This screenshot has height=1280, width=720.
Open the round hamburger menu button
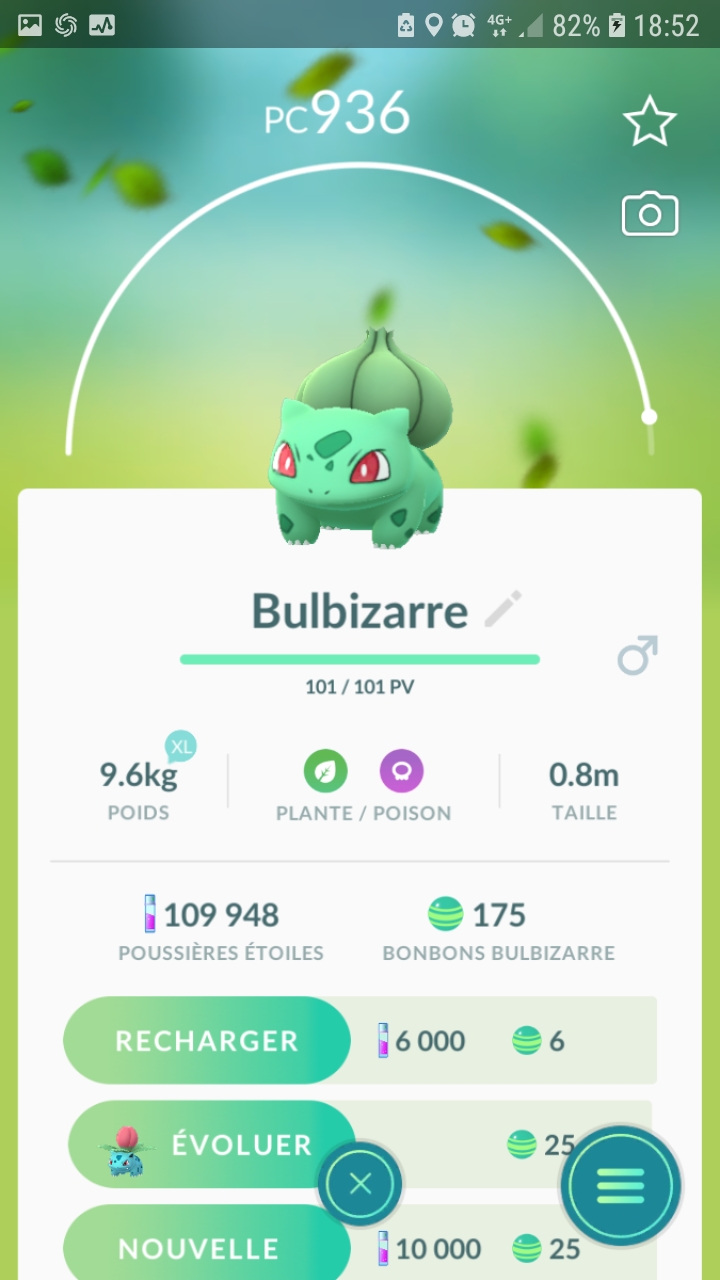coord(620,1186)
